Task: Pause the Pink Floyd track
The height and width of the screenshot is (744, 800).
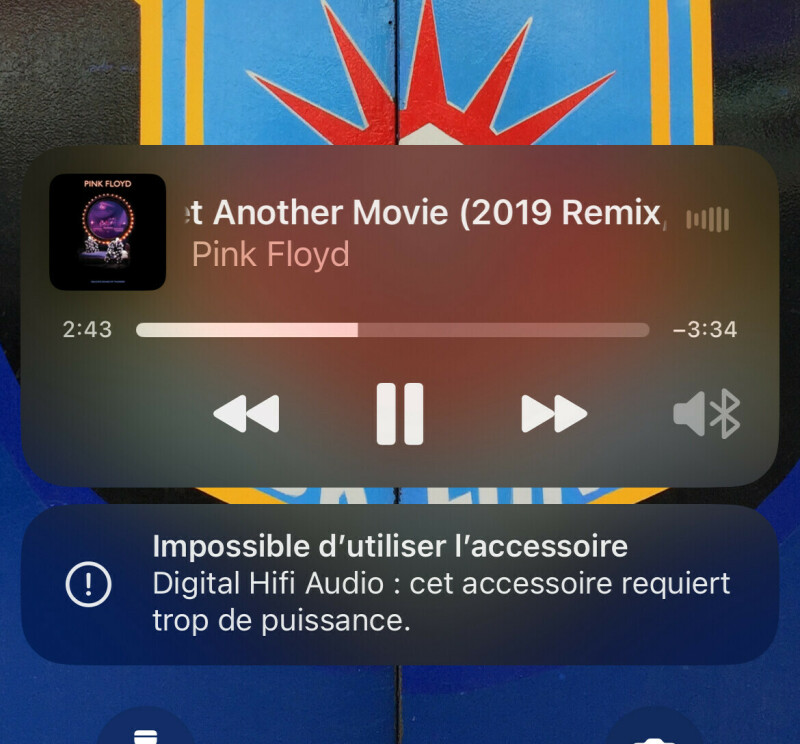Action: coord(399,413)
